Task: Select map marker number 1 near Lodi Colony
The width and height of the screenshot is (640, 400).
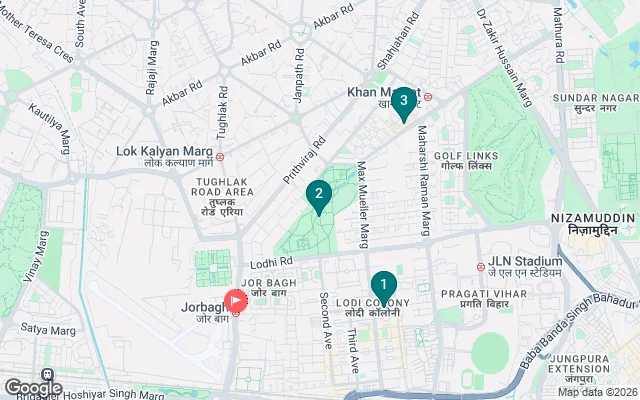Action: coord(383,286)
